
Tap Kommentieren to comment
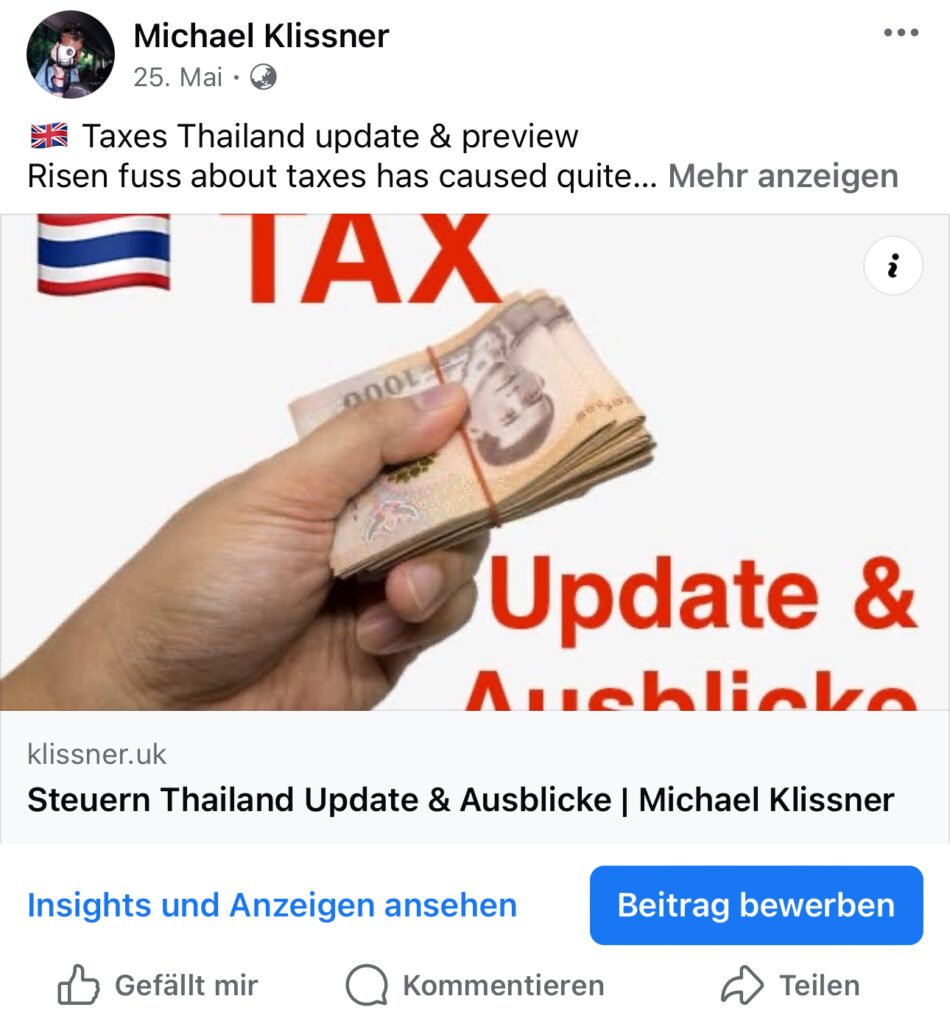[x=475, y=985]
